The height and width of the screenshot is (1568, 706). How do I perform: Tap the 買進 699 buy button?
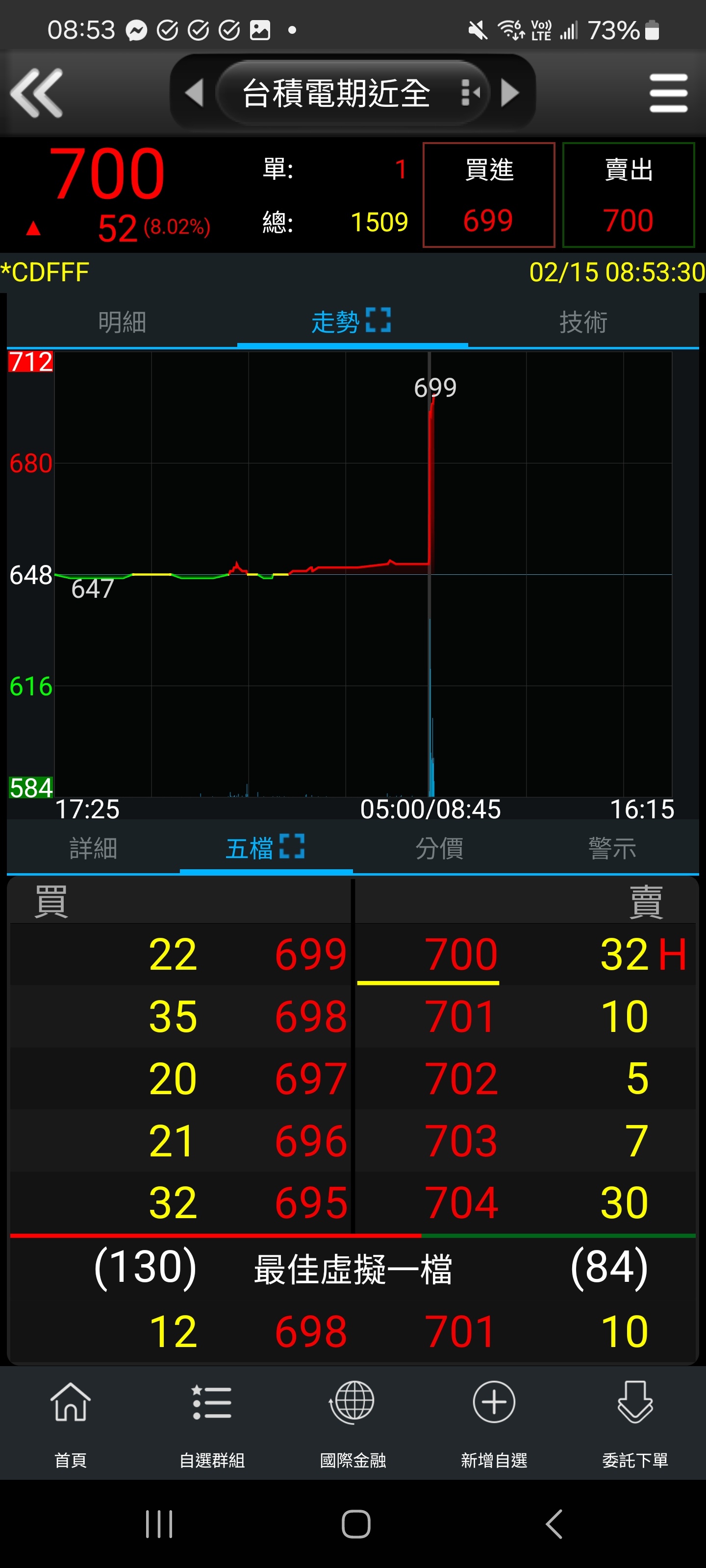(488, 196)
